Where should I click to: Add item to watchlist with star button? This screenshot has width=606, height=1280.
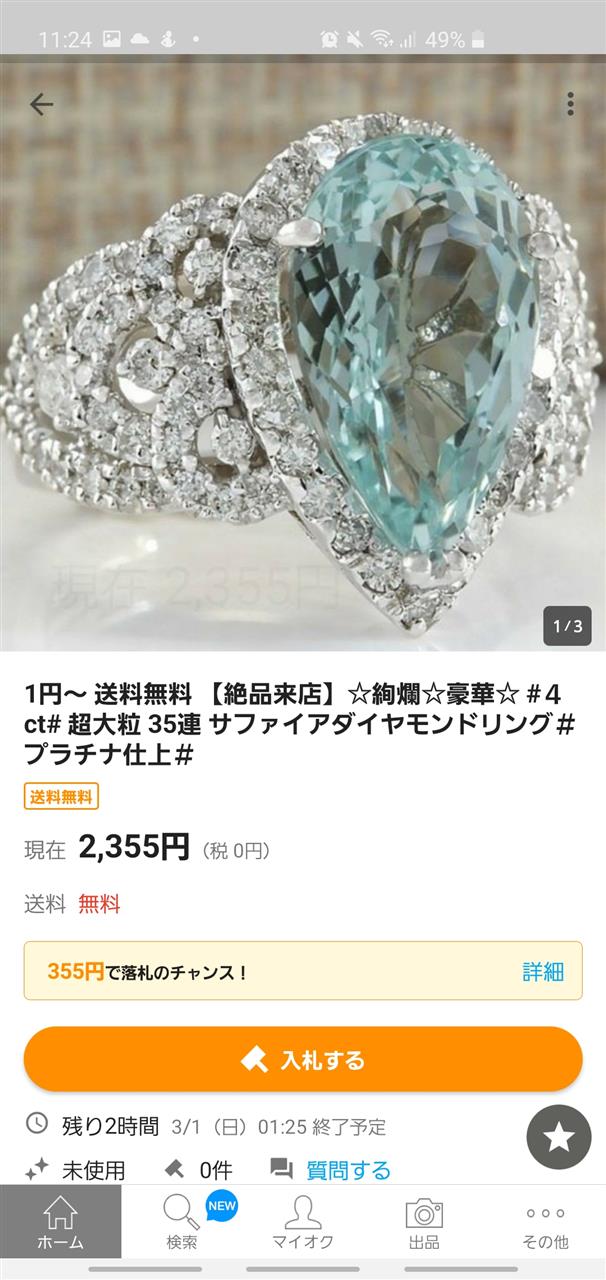pos(559,1137)
